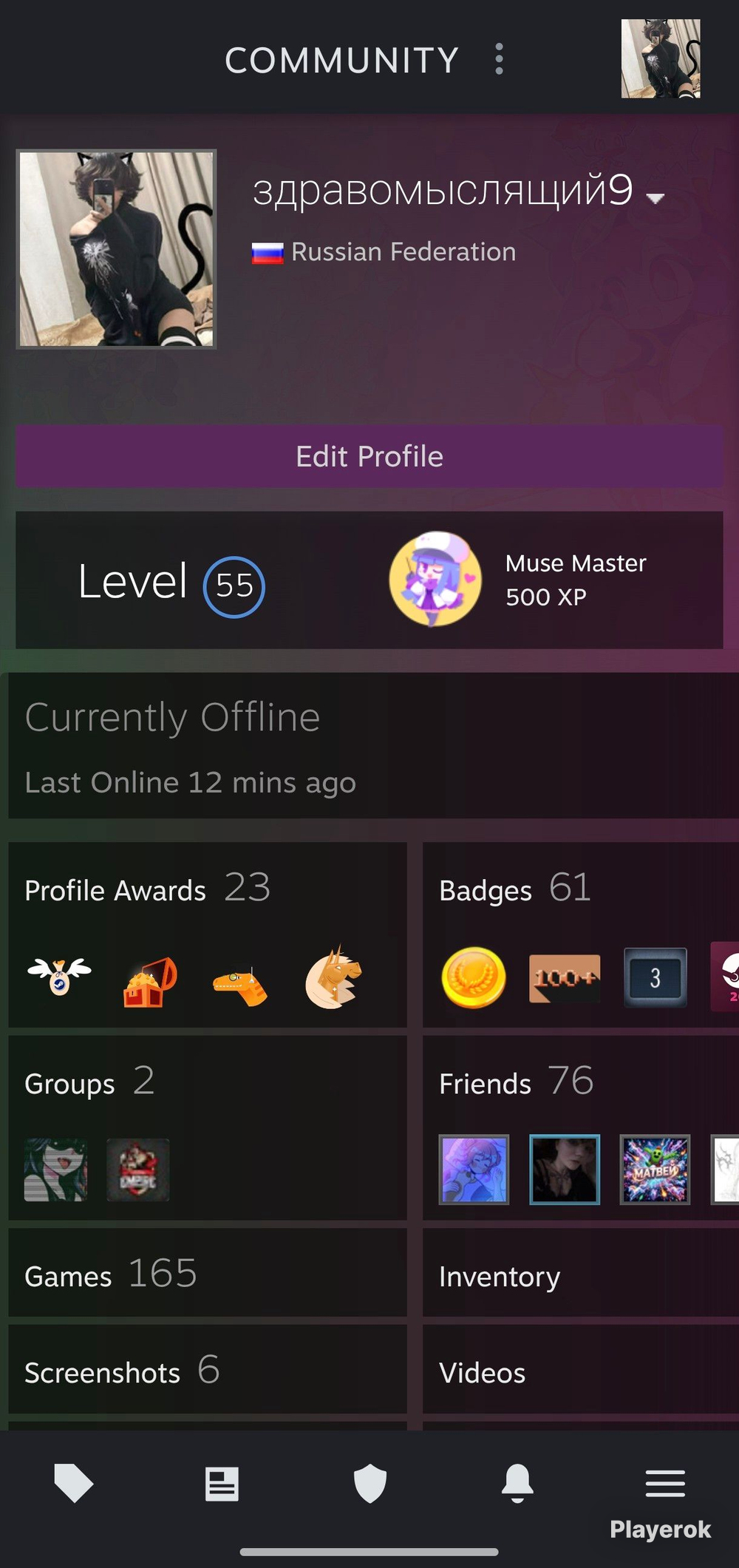Open the notifications bell tab
The image size is (739, 1568).
pos(517,1483)
